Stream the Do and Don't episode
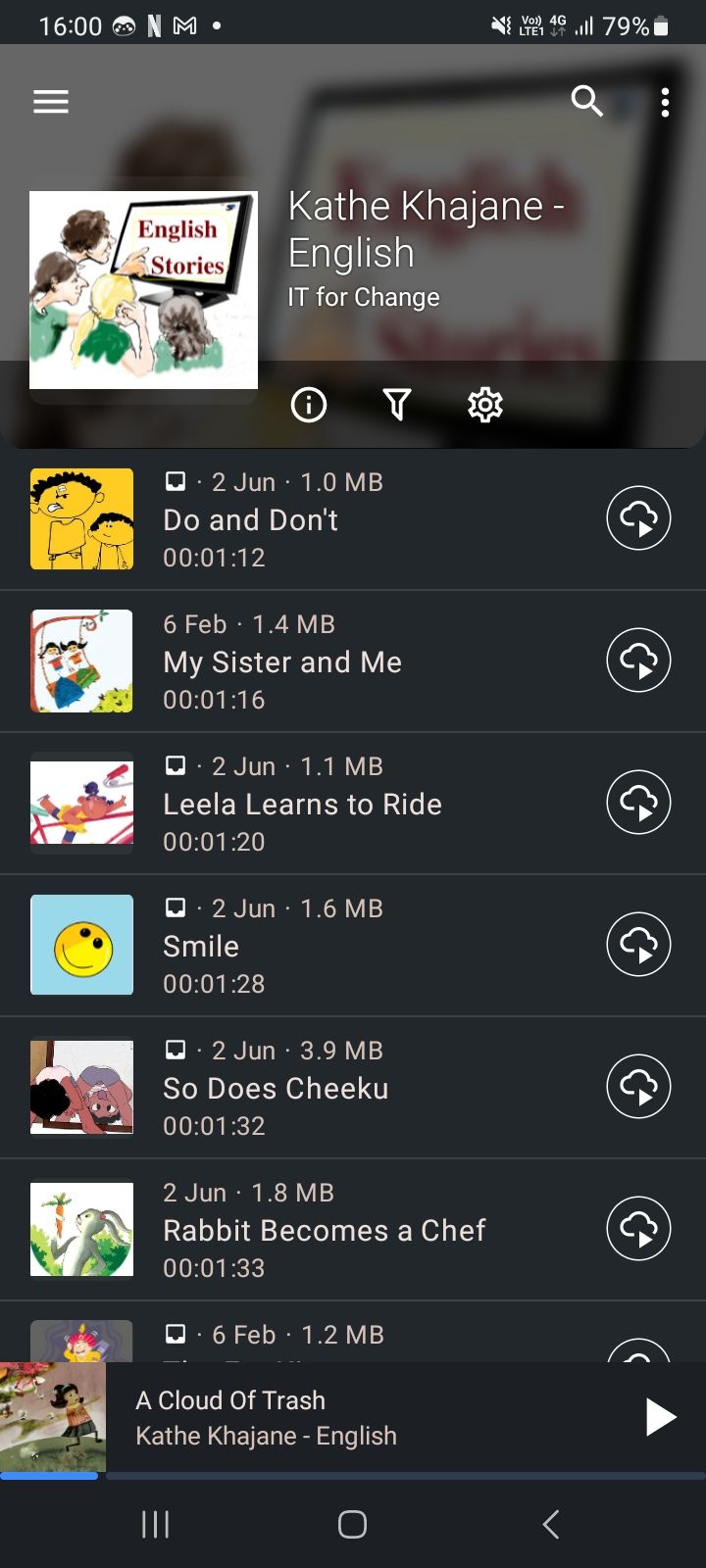 pos(638,518)
